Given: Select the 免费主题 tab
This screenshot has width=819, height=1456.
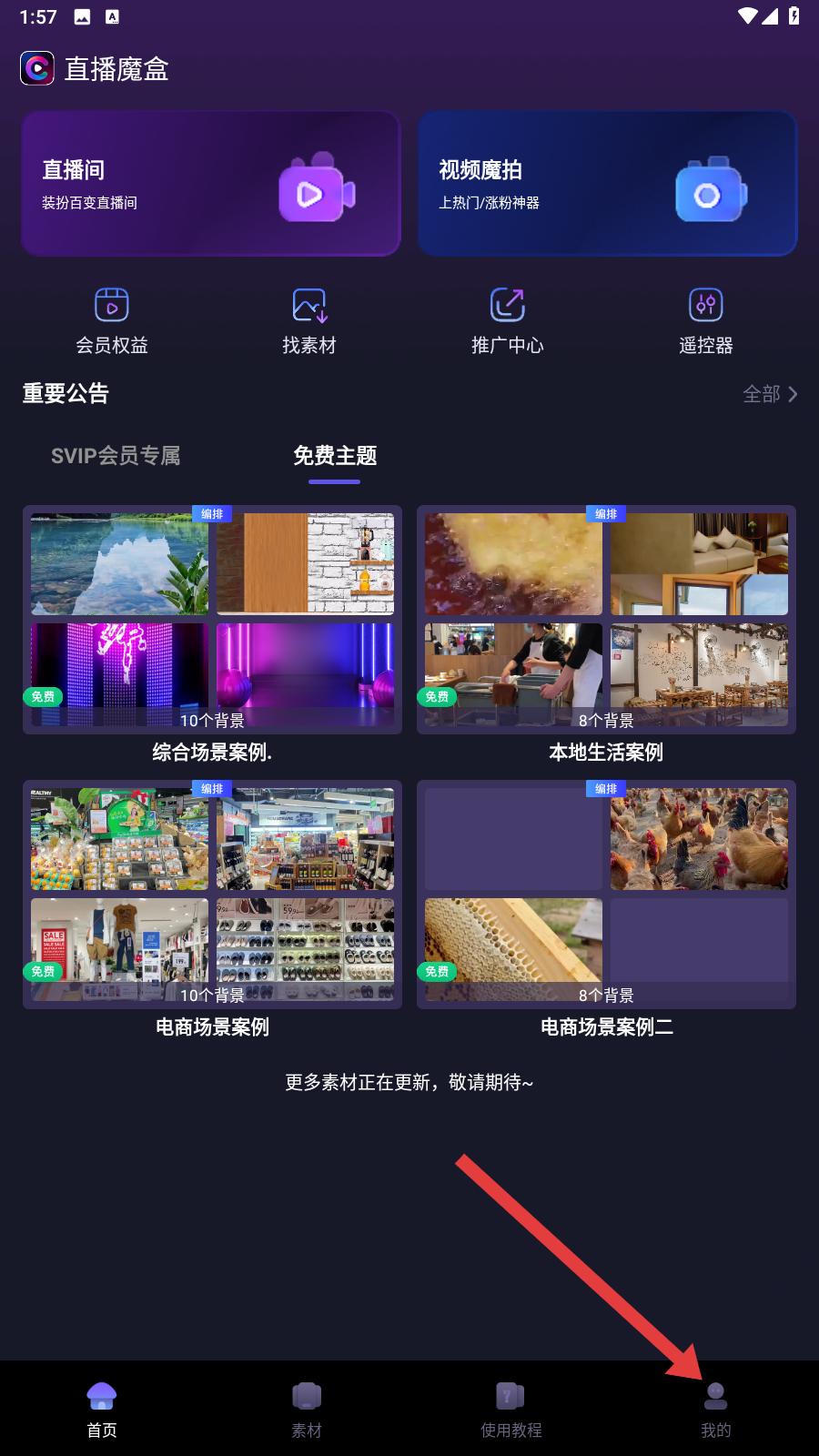Looking at the screenshot, I should pos(335,455).
